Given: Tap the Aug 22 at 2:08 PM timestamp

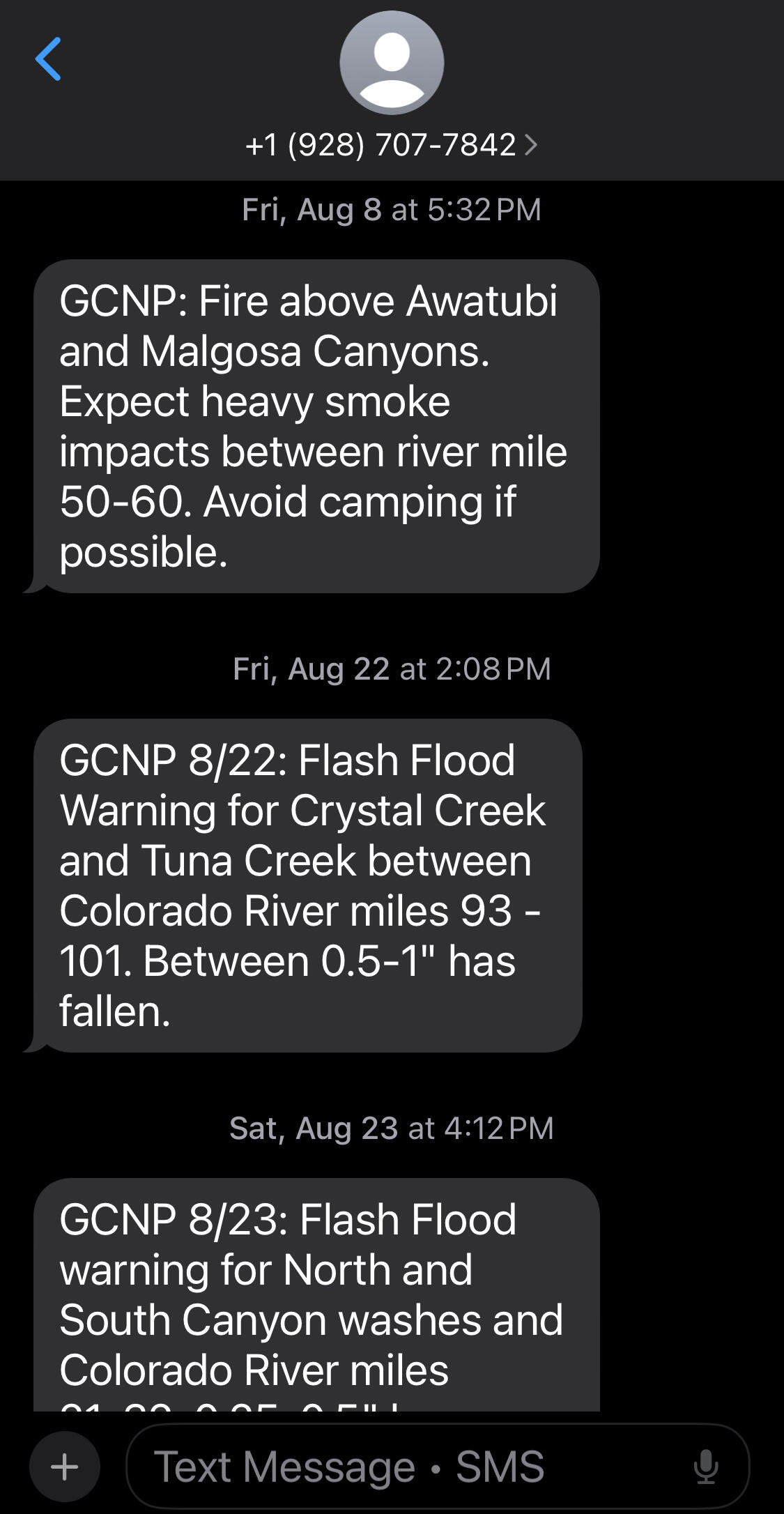Looking at the screenshot, I should (392, 668).
